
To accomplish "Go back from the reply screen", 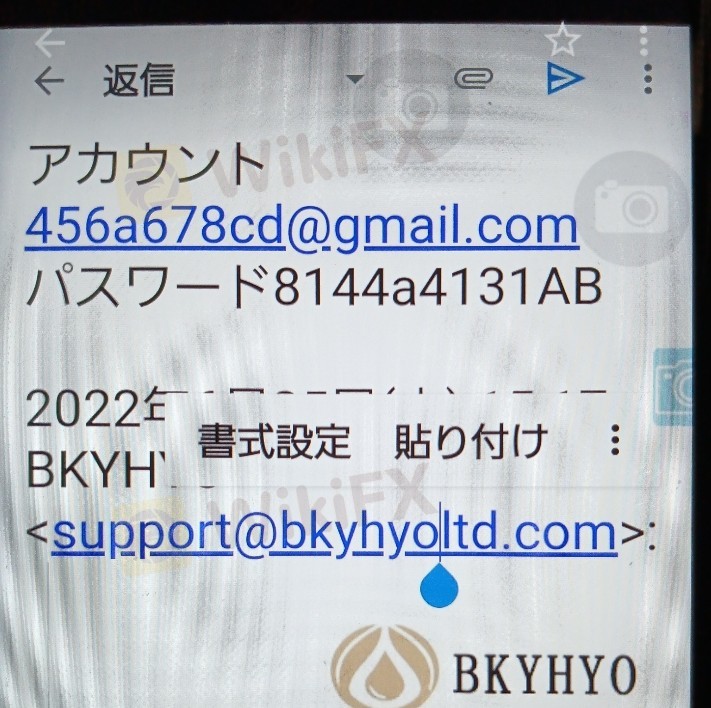I will pos(49,81).
